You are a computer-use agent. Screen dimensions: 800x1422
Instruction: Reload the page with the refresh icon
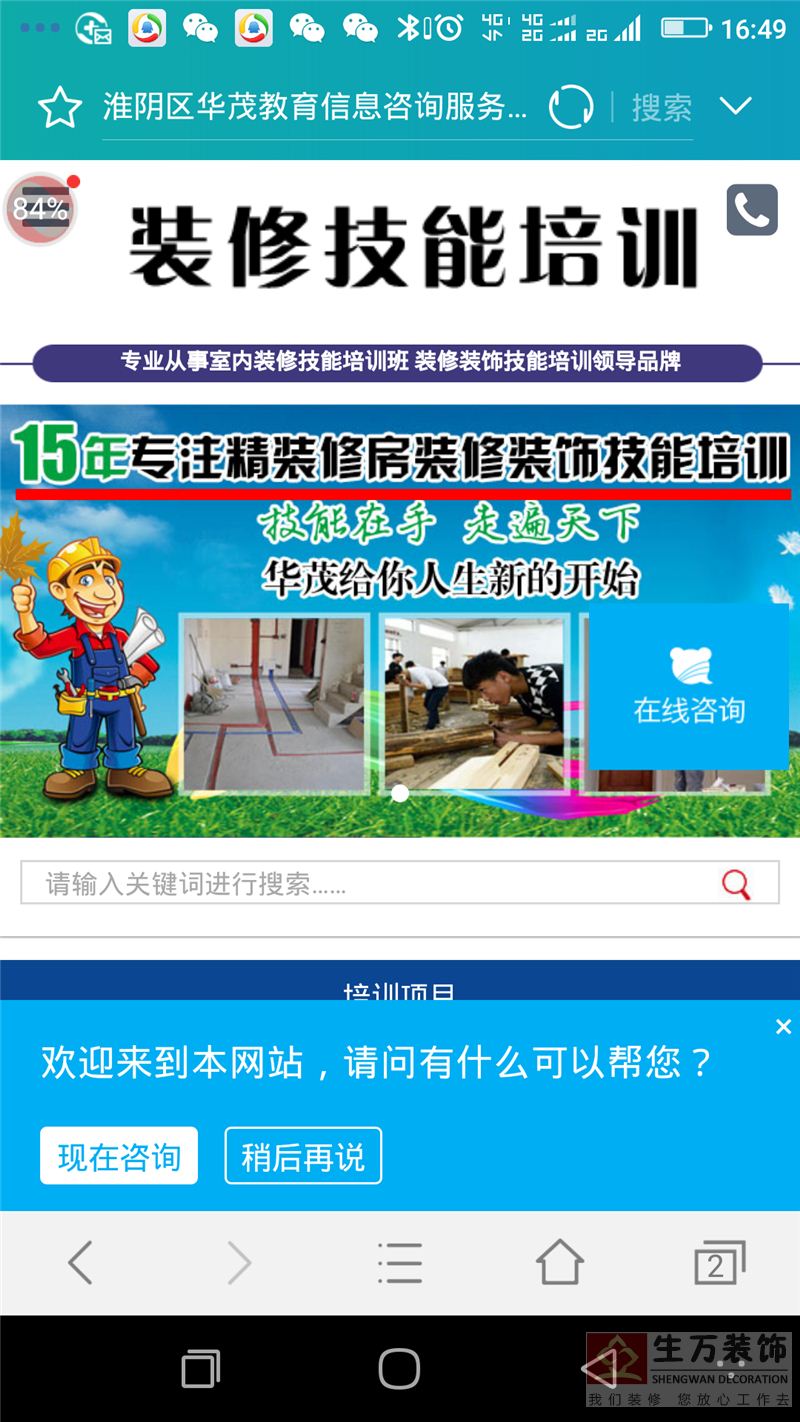pyautogui.click(x=571, y=107)
